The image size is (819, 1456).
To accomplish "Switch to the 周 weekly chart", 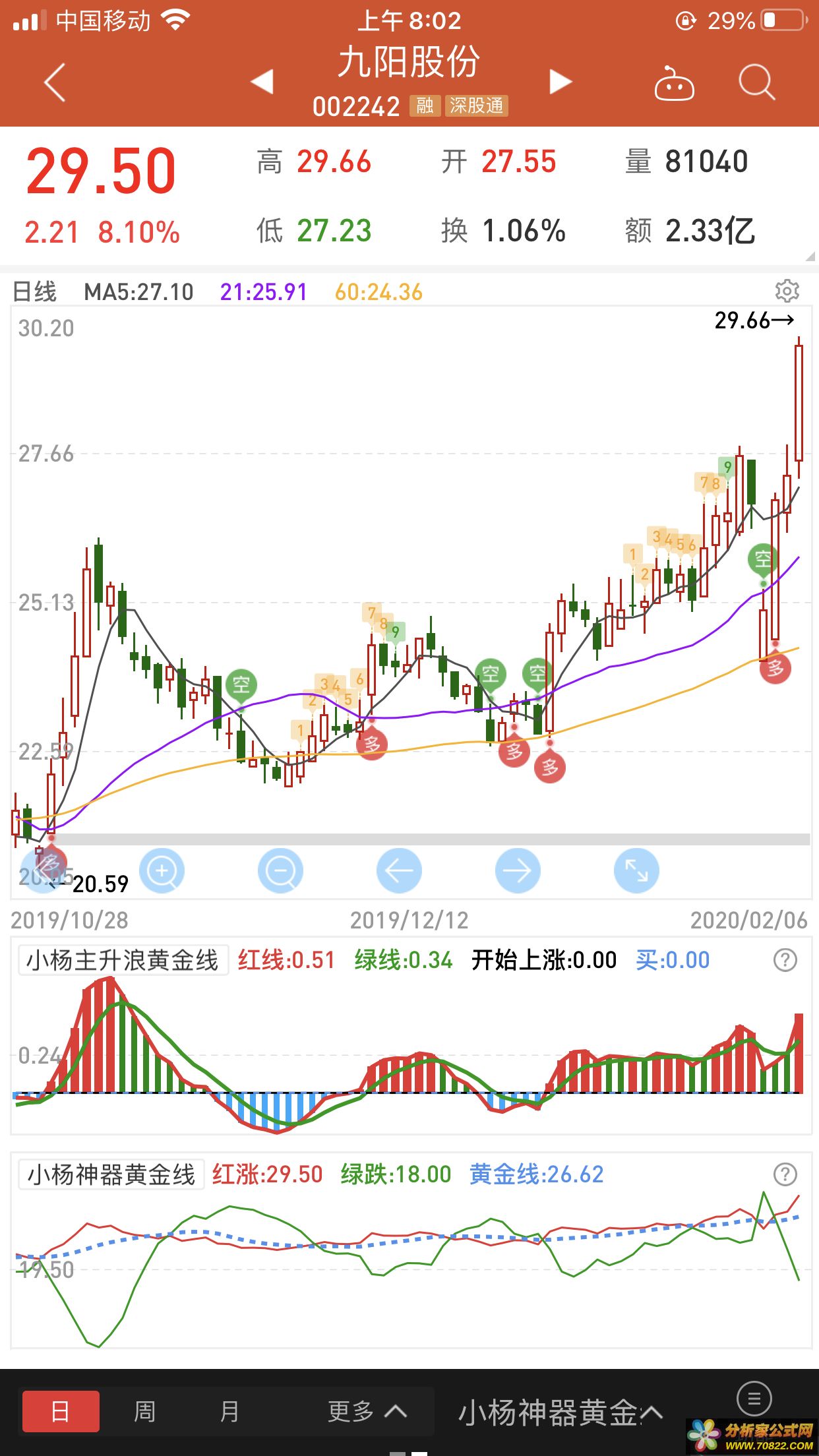I will click(x=144, y=1411).
